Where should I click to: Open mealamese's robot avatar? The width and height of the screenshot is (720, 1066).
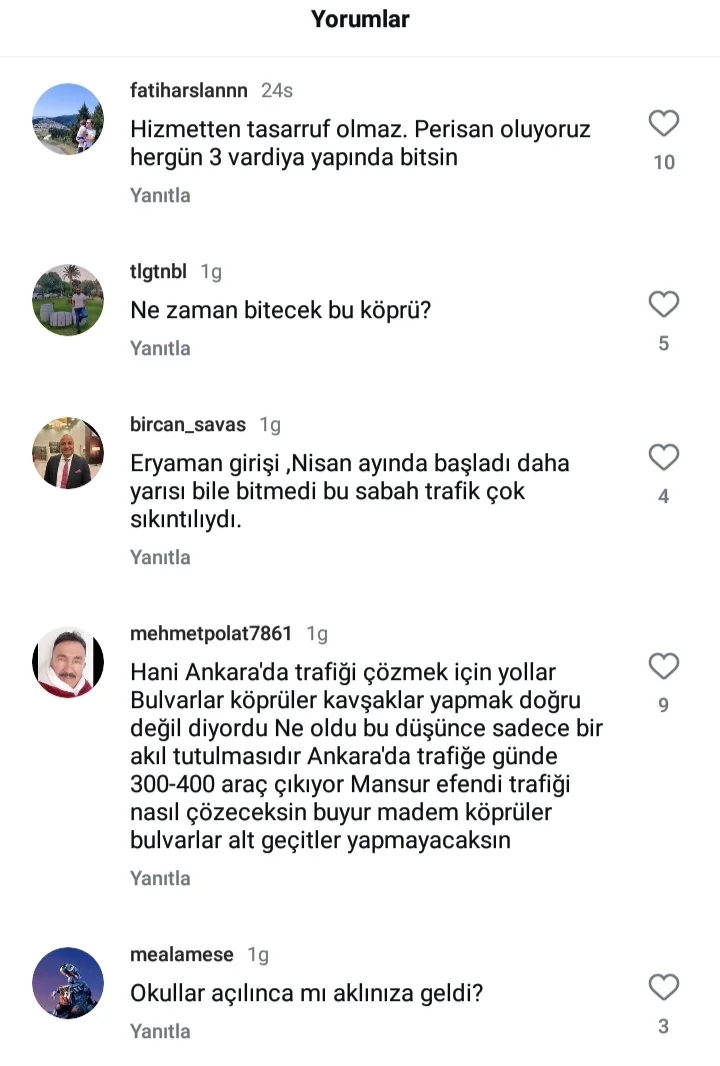67,983
